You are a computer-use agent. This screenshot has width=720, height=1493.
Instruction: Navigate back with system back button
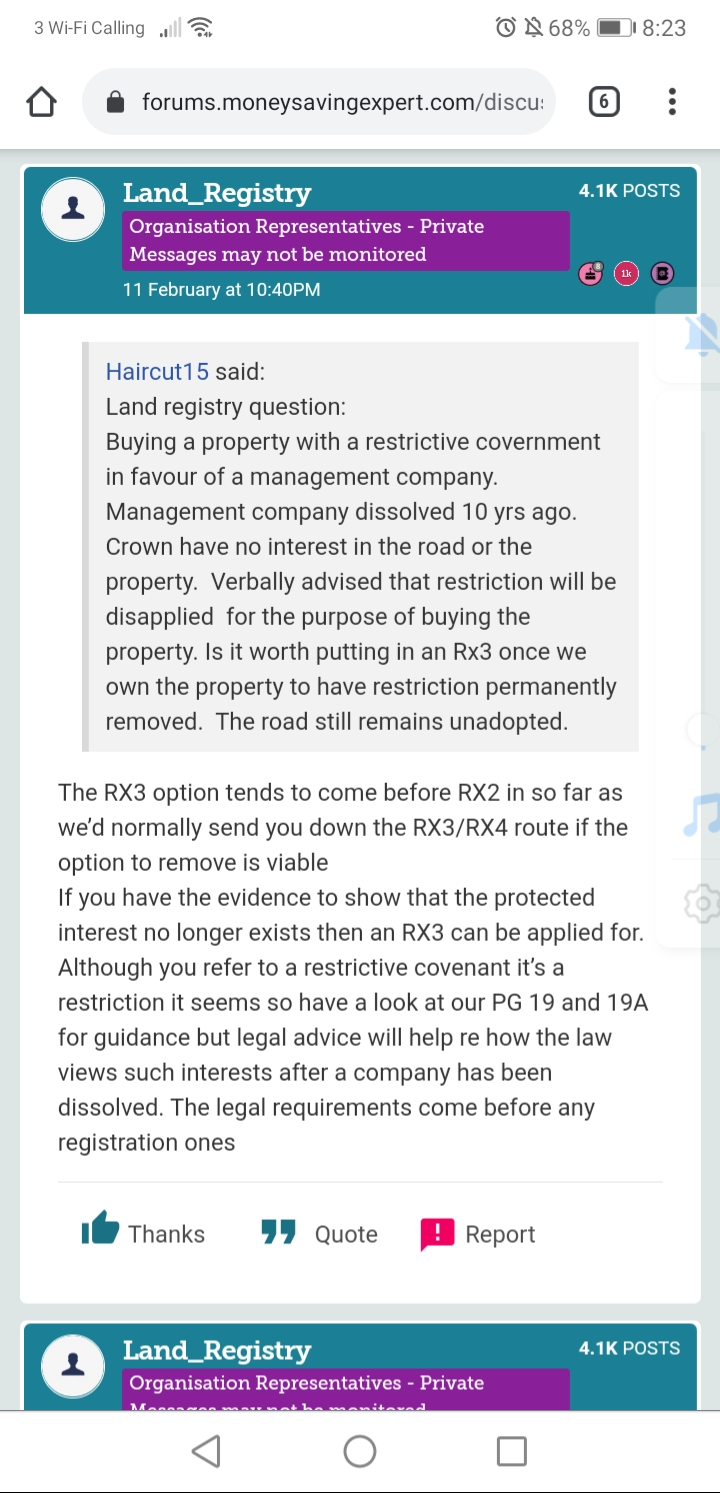pos(206,1451)
